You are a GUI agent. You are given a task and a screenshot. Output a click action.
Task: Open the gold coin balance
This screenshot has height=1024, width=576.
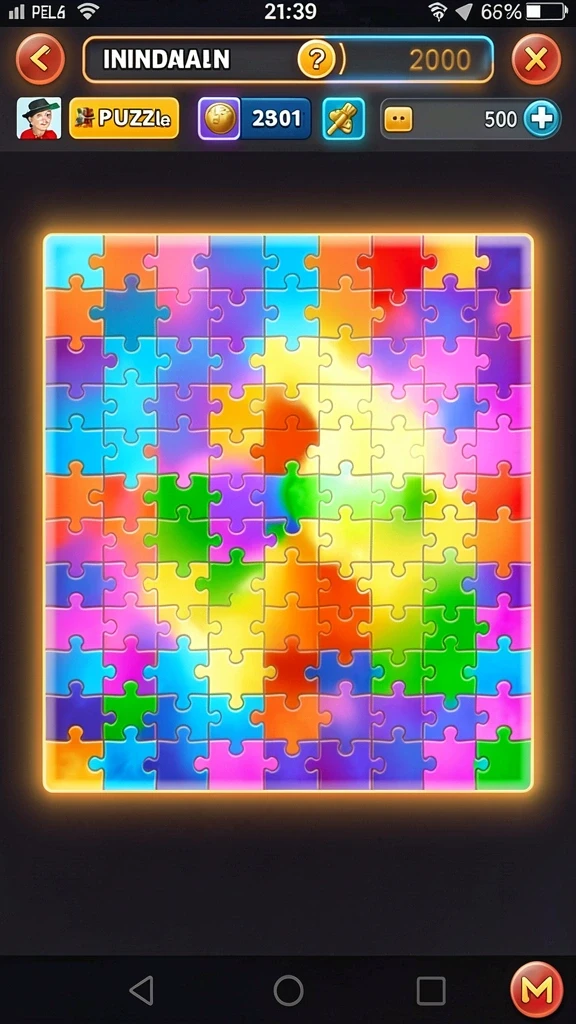coord(255,119)
